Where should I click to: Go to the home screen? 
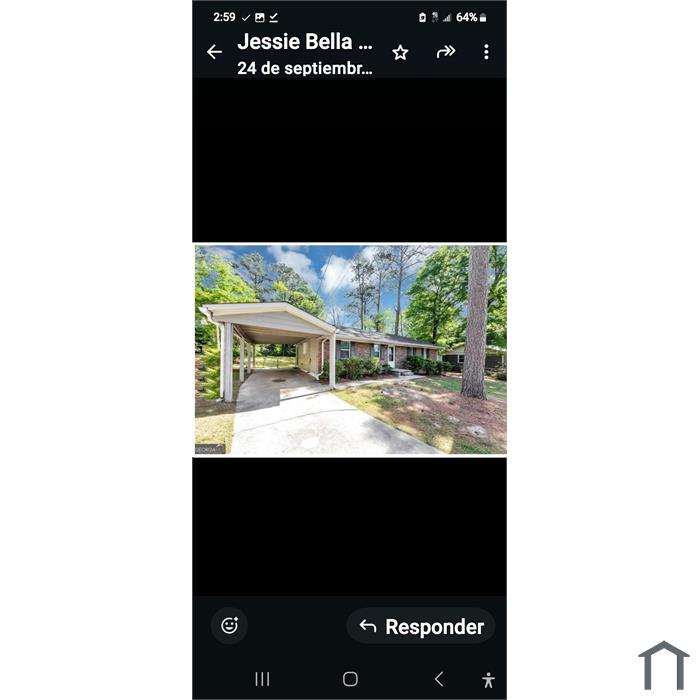(350, 679)
